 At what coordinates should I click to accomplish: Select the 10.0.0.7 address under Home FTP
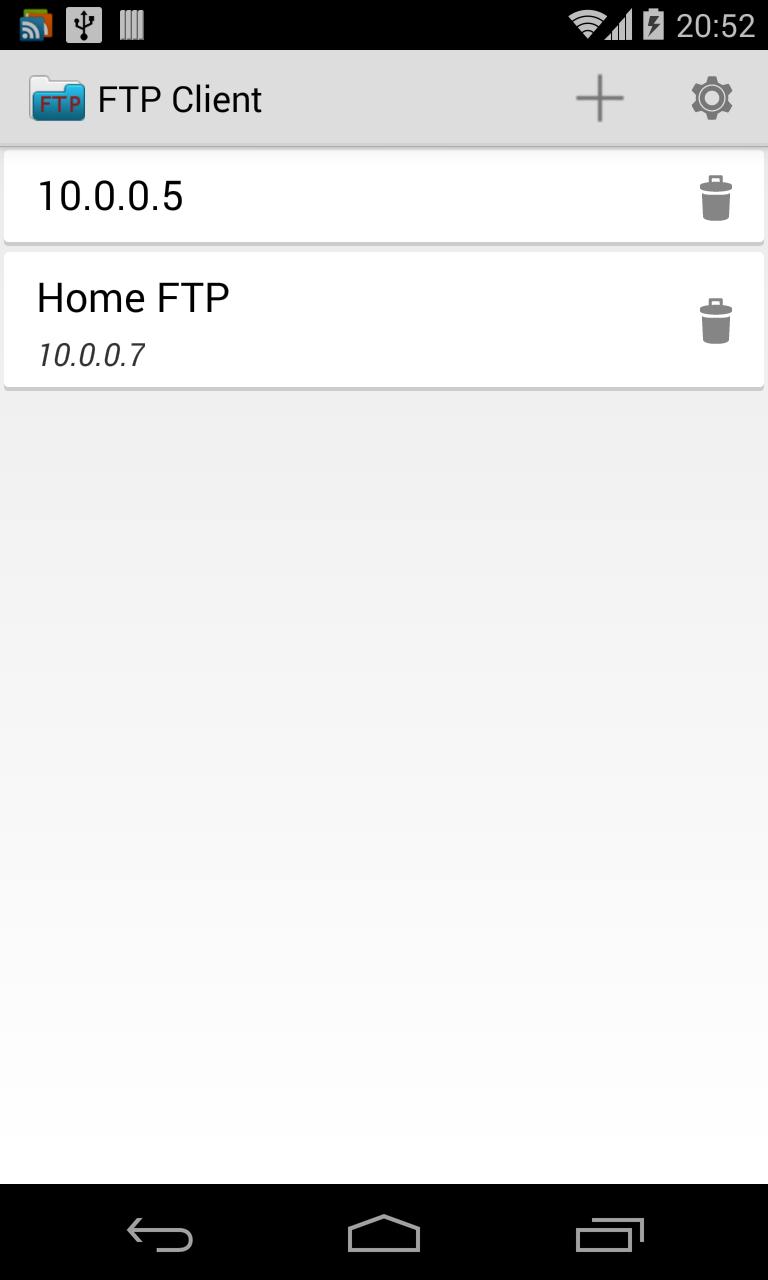90,355
